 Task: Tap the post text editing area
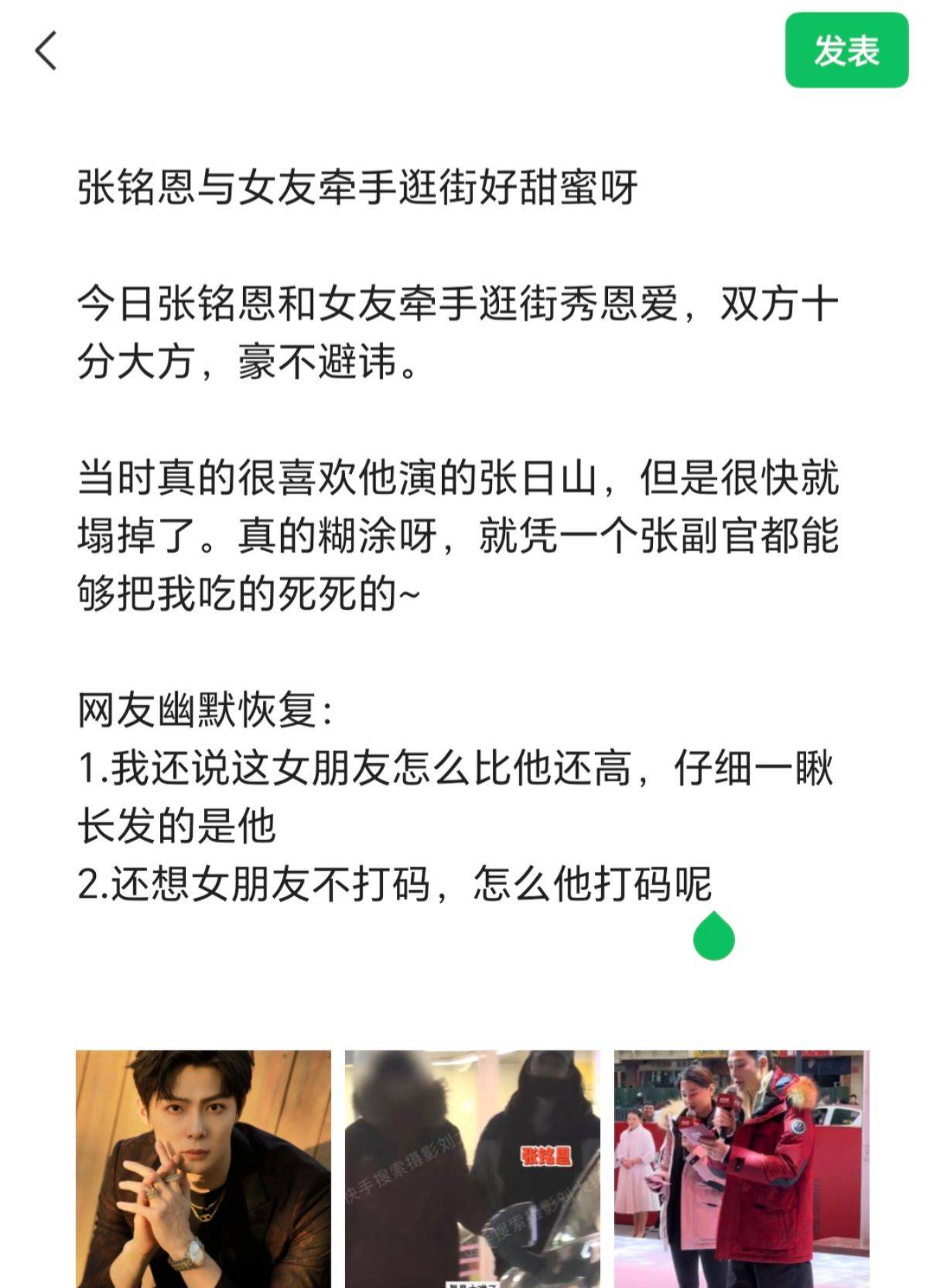tap(456, 534)
